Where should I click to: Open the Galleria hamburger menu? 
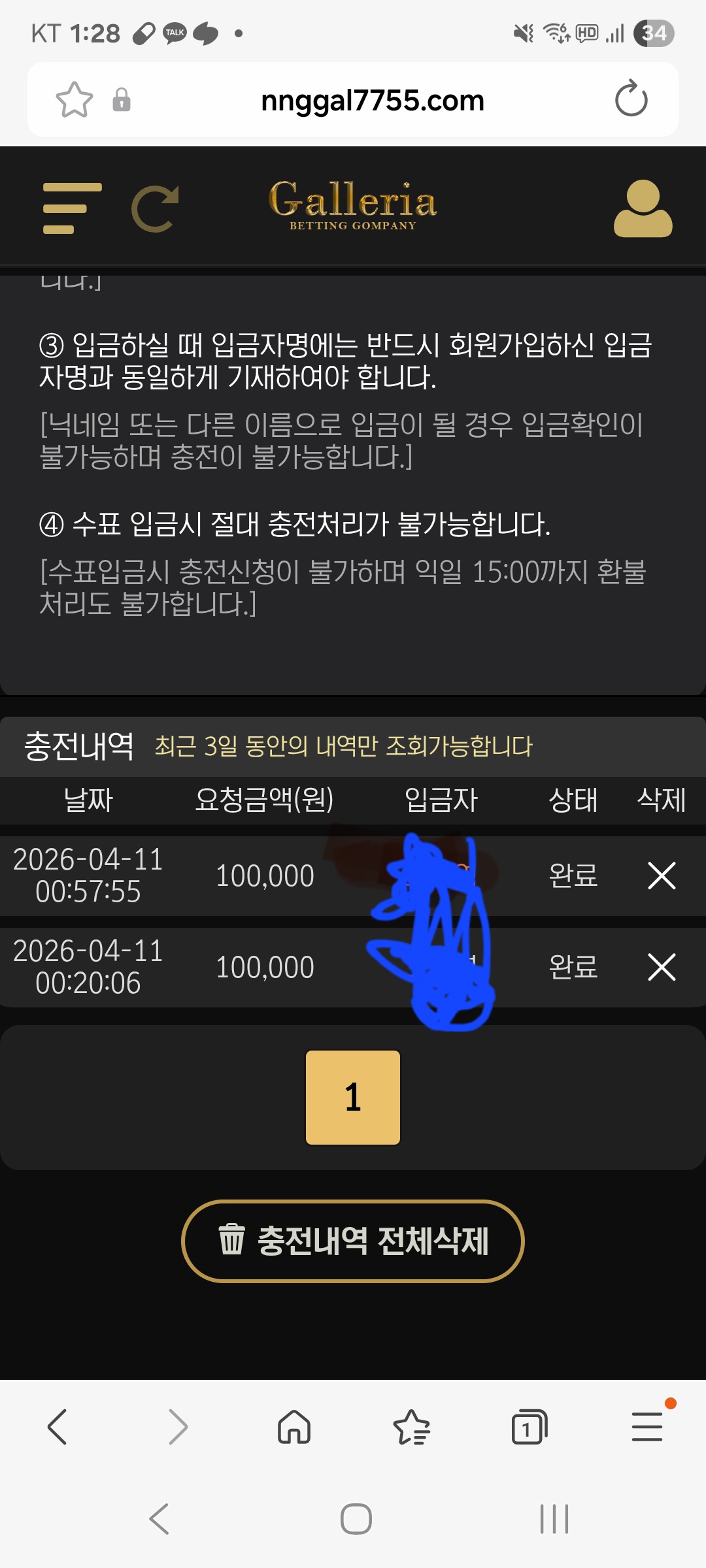(72, 208)
